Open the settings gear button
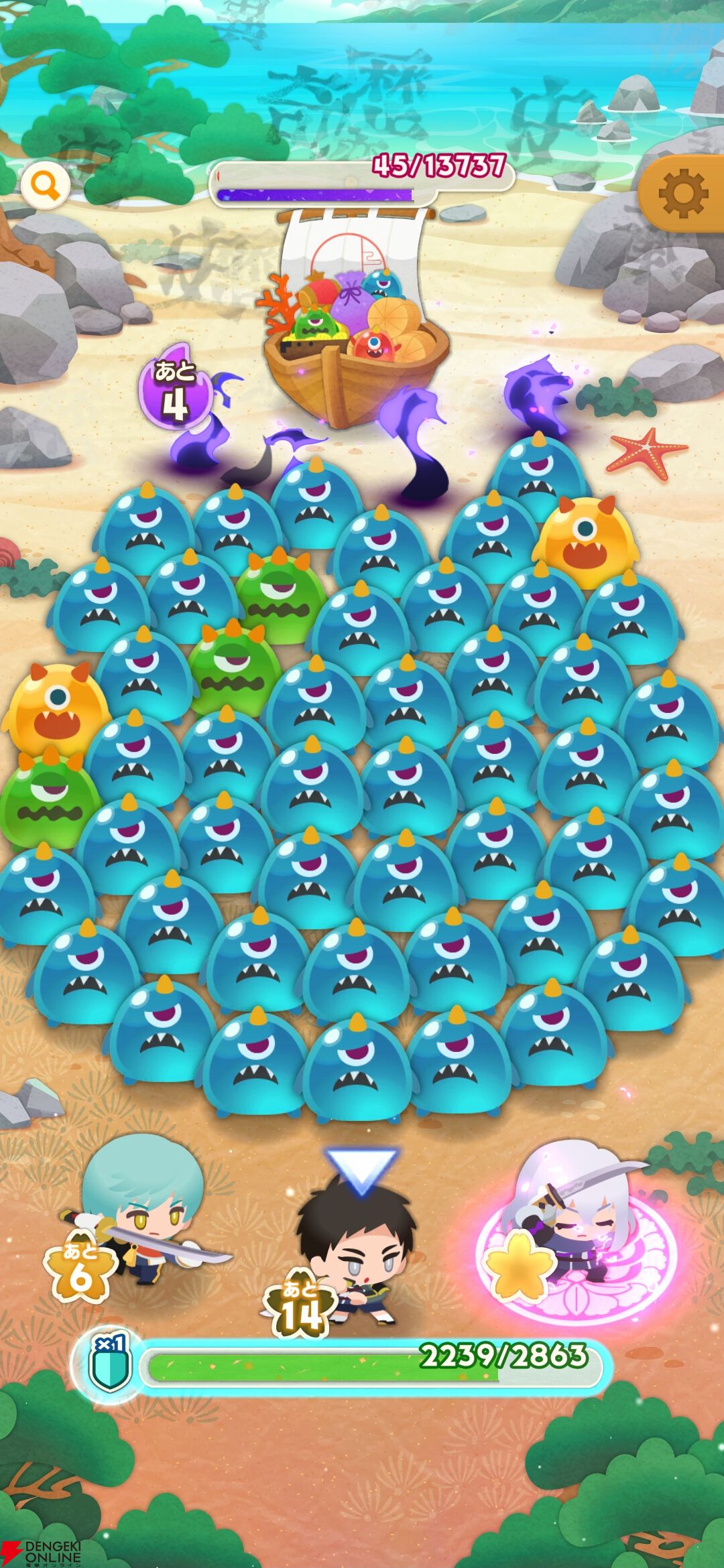Viewport: 724px width, 1568px height. coord(682,194)
